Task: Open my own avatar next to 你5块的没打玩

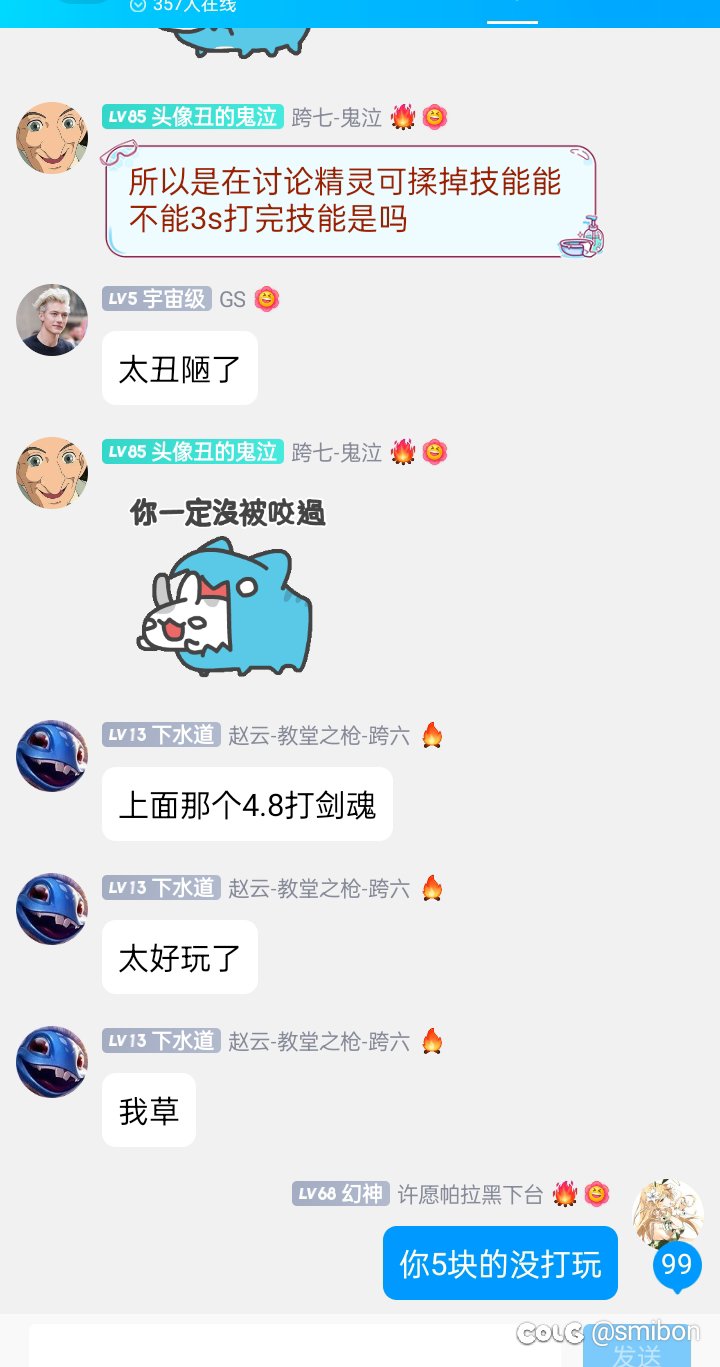Action: click(x=668, y=1214)
